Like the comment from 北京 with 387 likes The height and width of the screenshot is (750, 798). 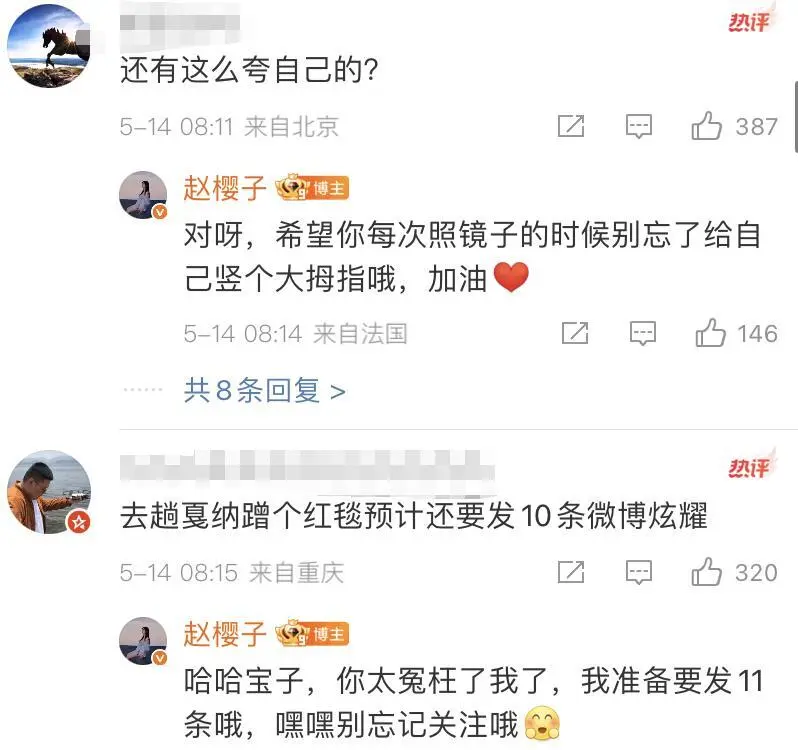point(708,126)
